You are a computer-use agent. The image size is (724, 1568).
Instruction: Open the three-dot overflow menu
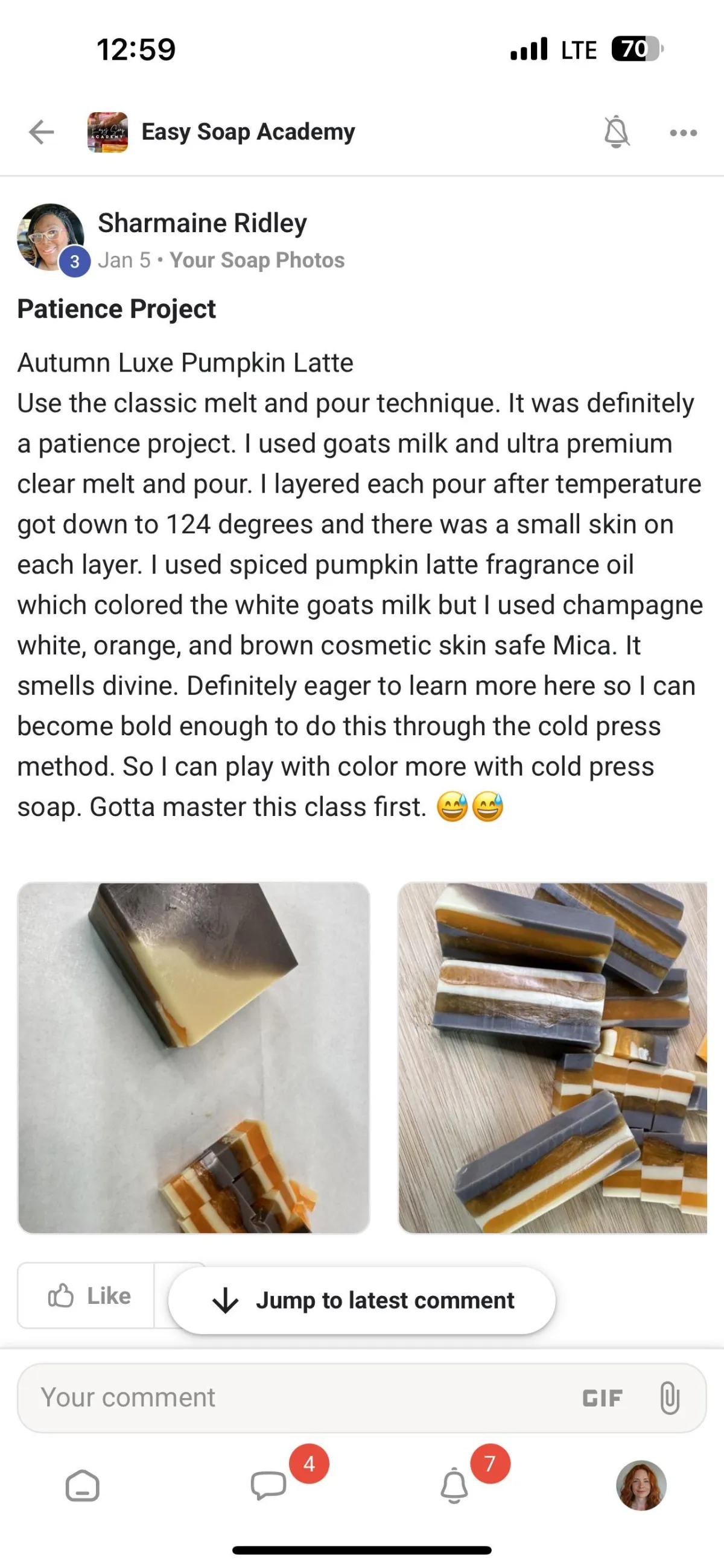coord(683,133)
